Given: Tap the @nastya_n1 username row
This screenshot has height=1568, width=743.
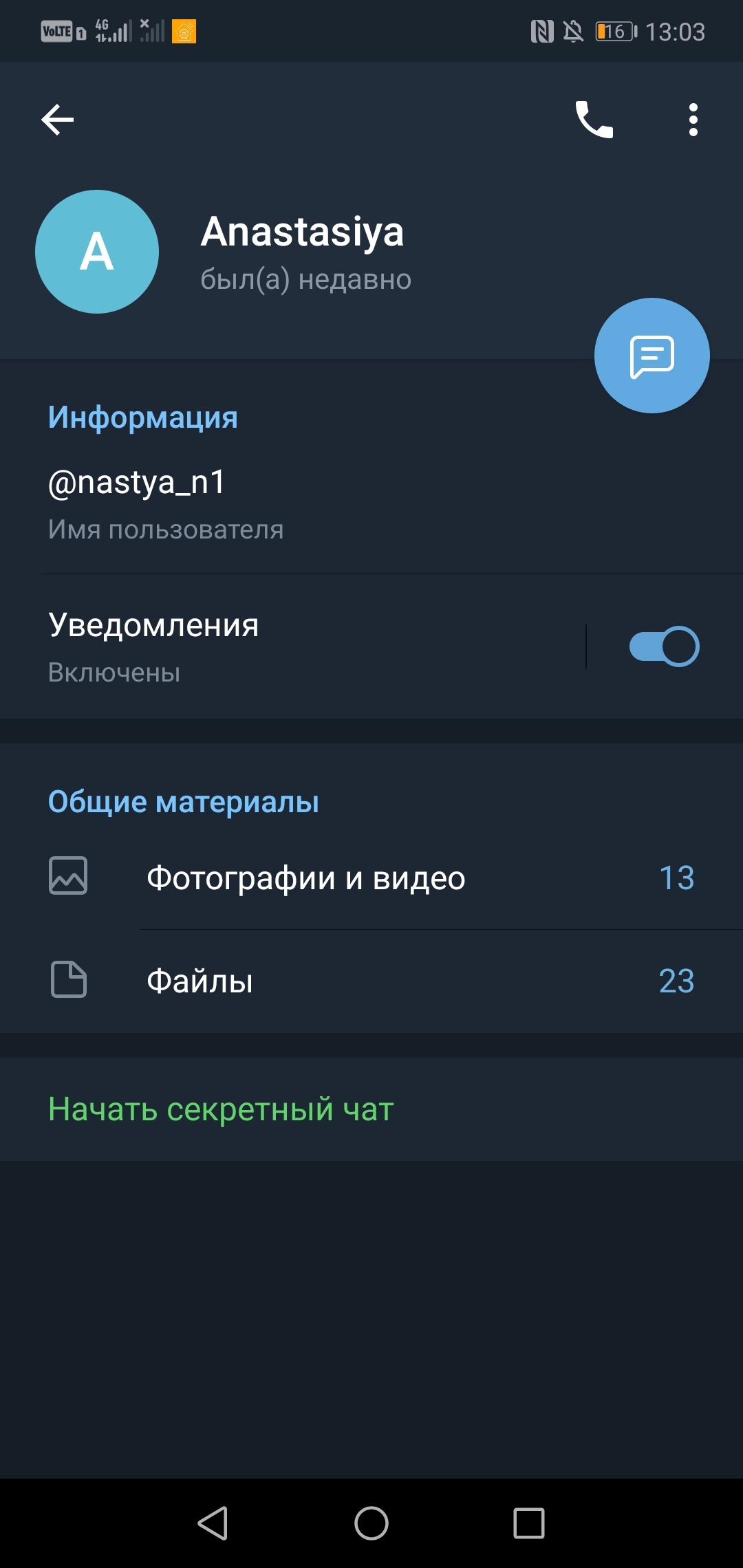Looking at the screenshot, I should (275, 502).
